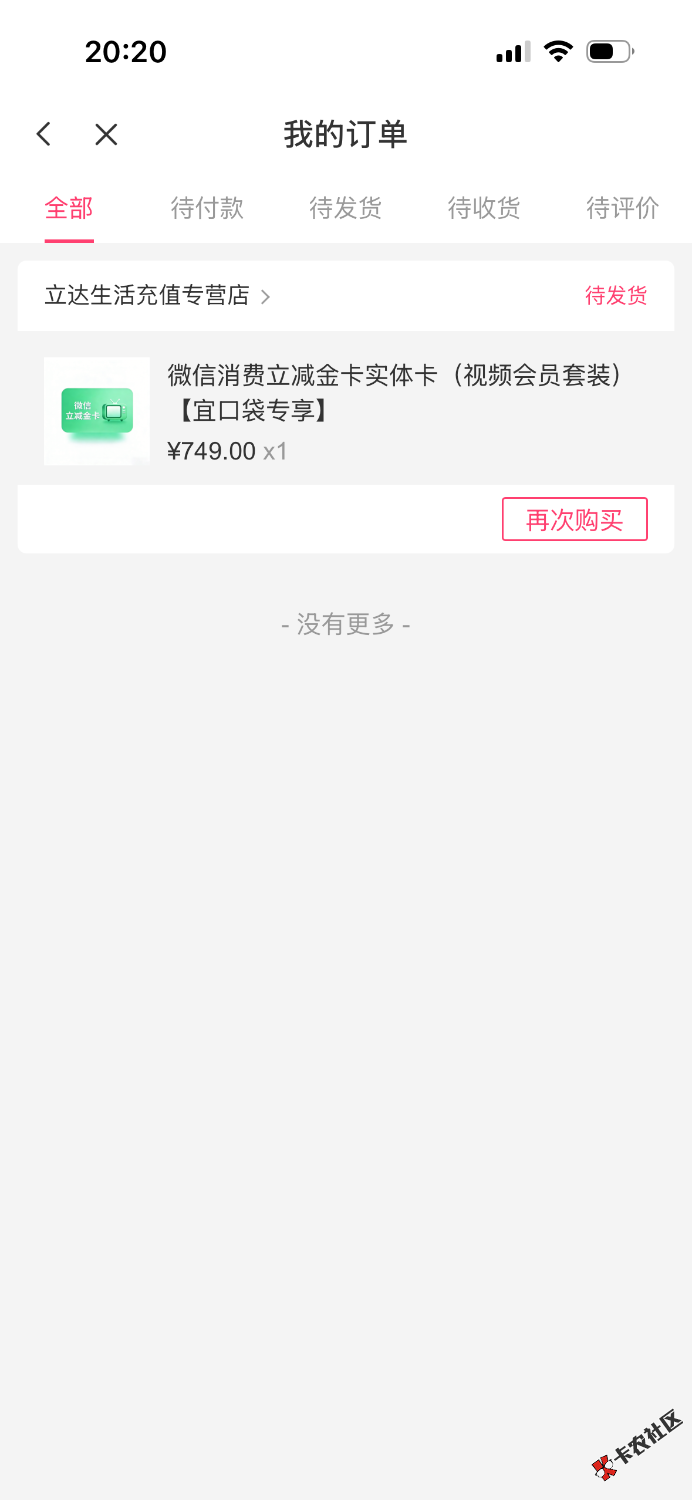This screenshot has height=1500, width=692.
Task: View the 待评价 tab
Action: pyautogui.click(x=622, y=208)
